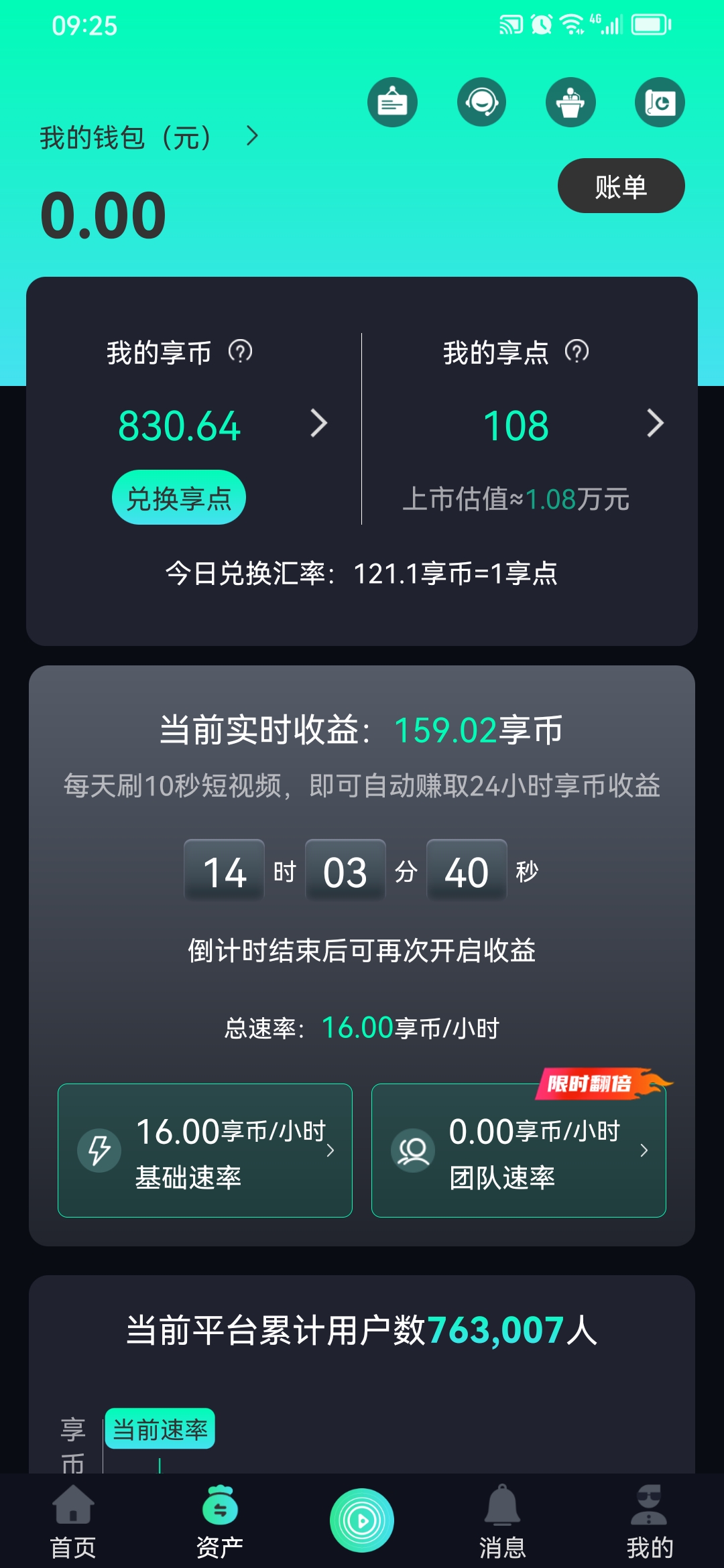
Task: Open the 830.64 享币 balance details
Action: tap(223, 425)
